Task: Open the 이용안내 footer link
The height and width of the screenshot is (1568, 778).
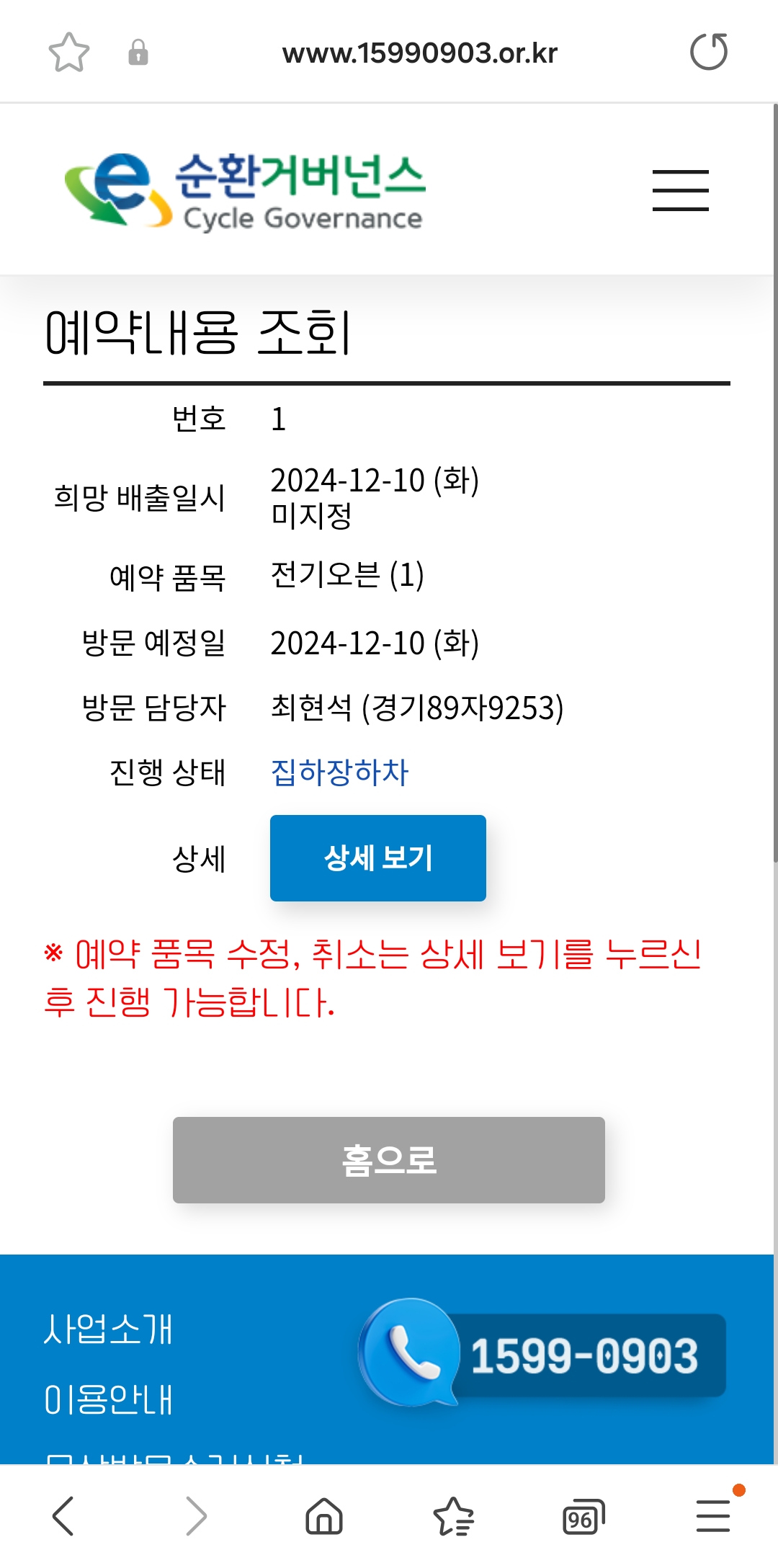Action: point(108,1399)
